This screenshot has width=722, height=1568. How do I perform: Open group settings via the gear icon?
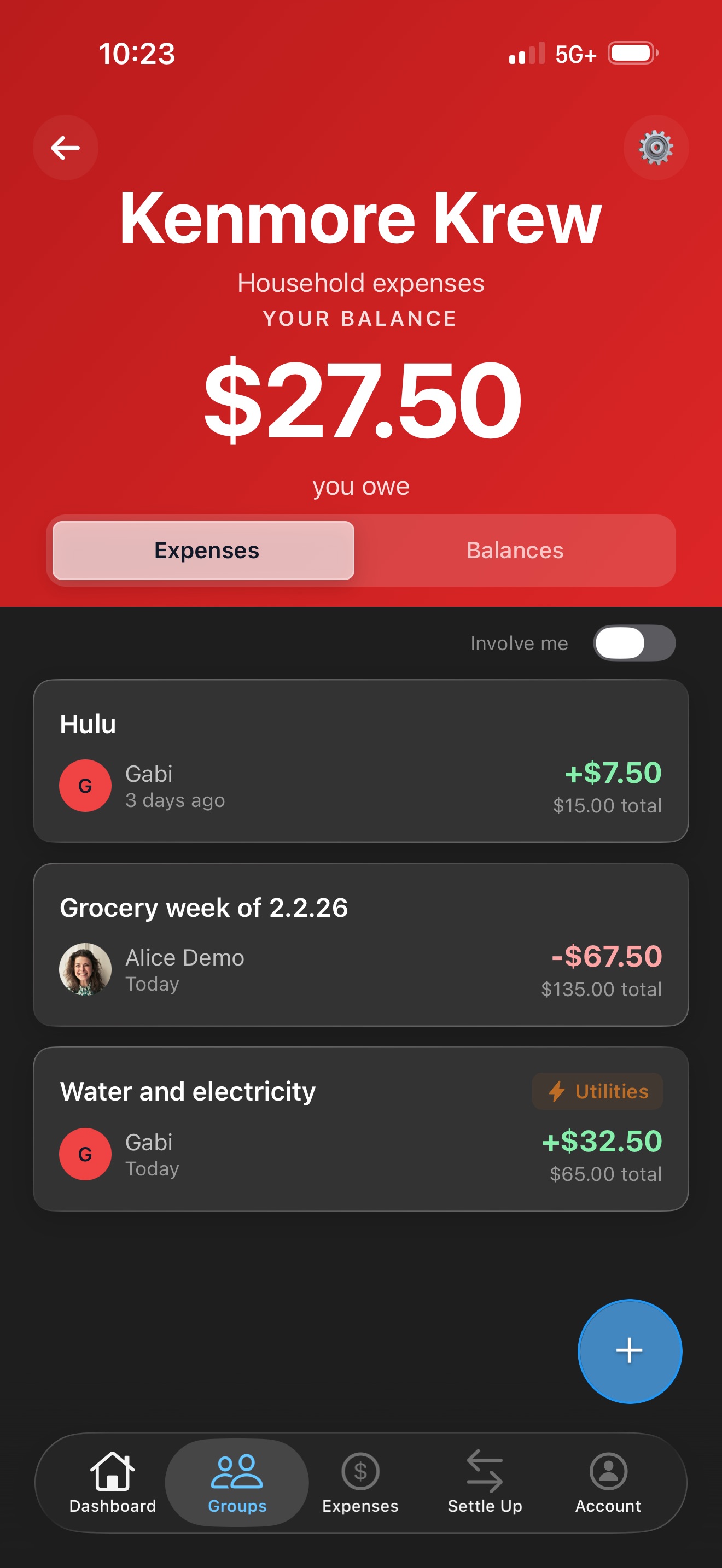(656, 147)
